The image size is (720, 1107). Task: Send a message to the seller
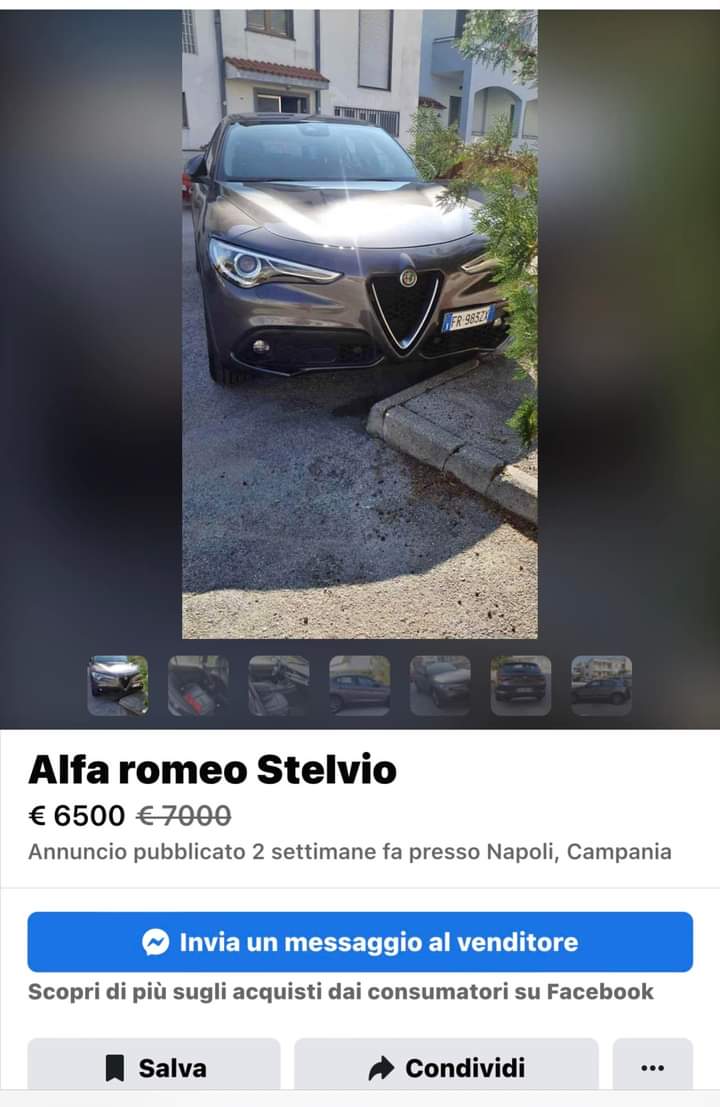[x=360, y=942]
